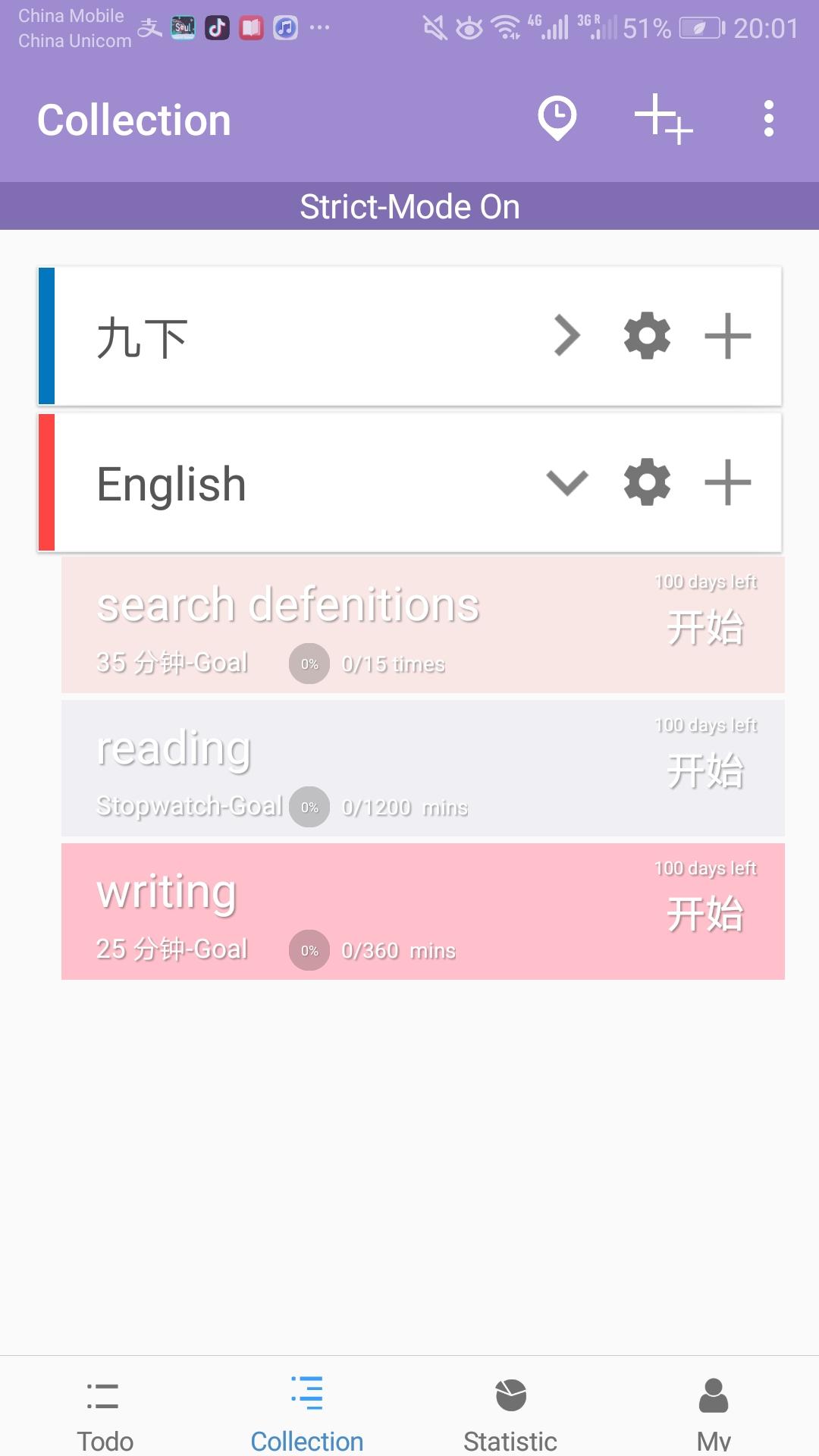Add an item to the 九下 collection

[x=727, y=336]
